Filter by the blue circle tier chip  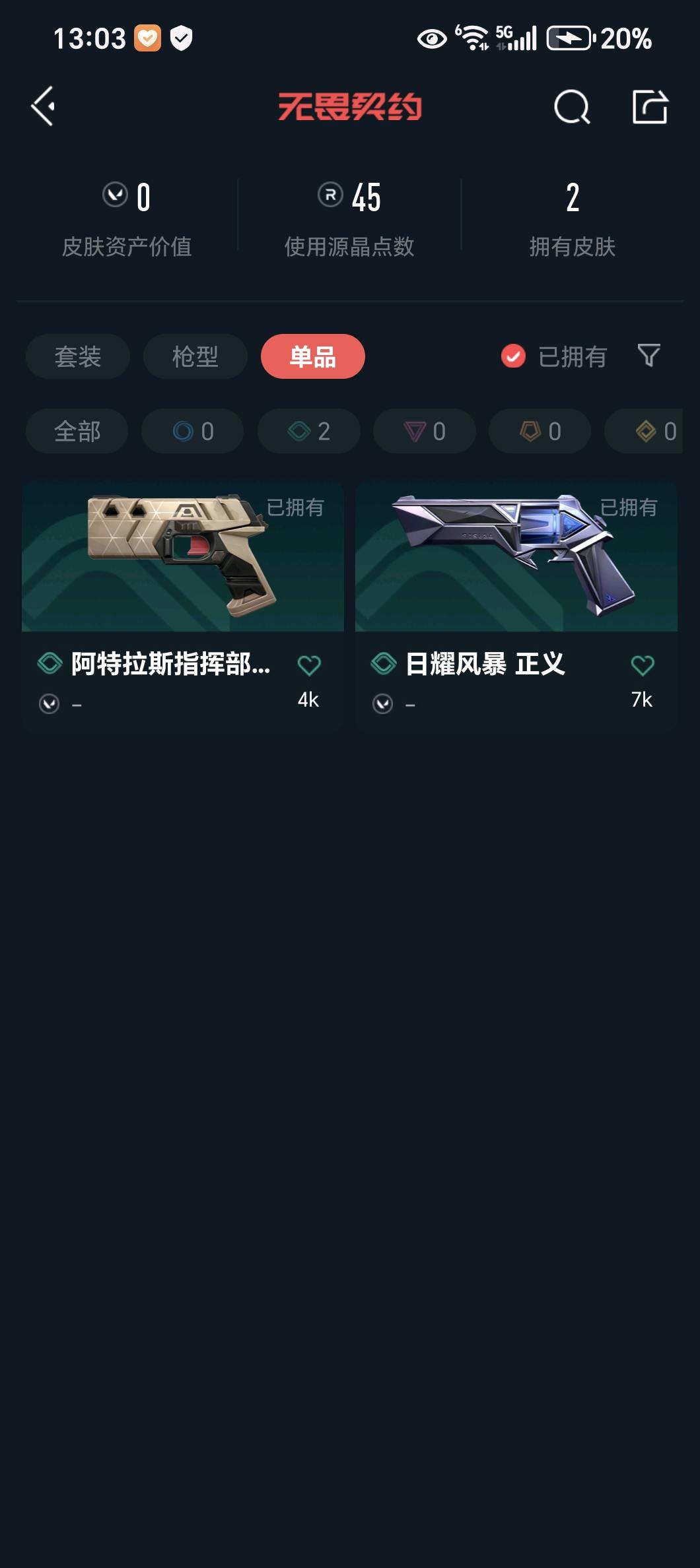coord(192,431)
